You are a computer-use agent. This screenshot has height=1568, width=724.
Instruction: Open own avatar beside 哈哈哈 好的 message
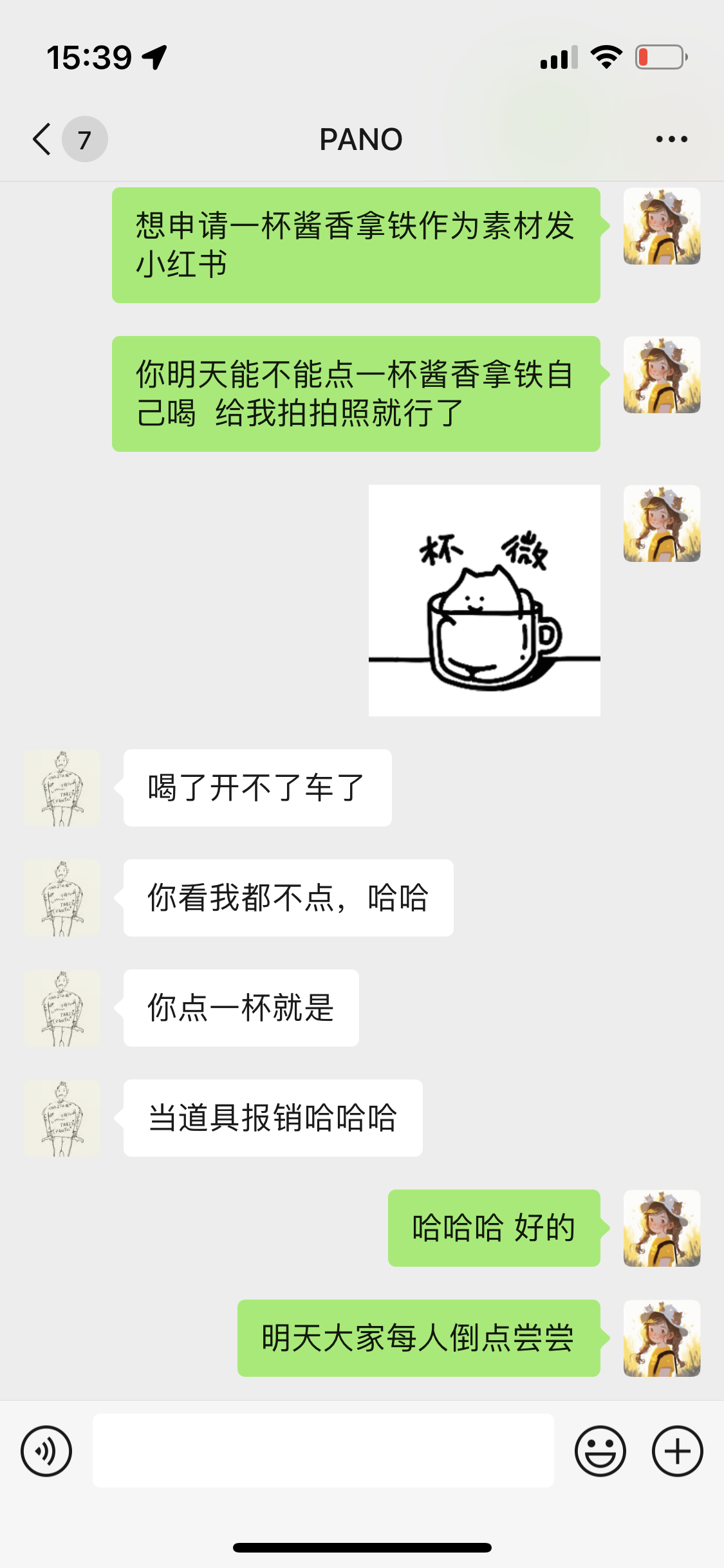[662, 1228]
